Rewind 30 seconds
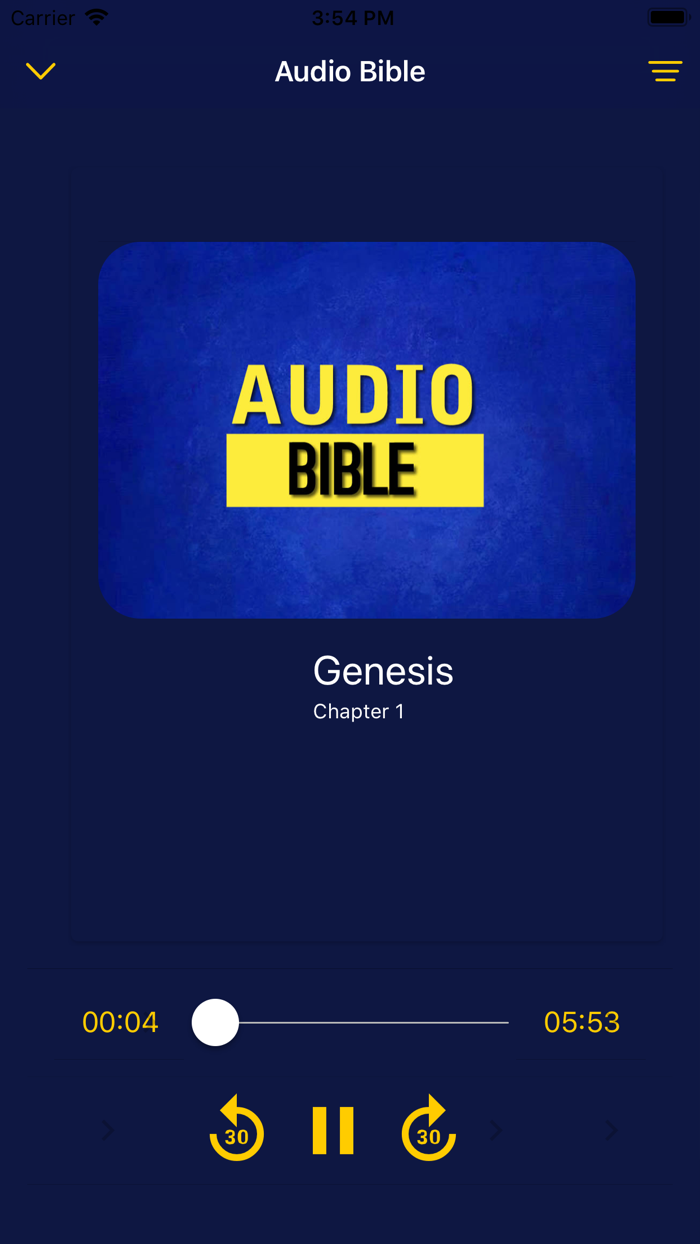700x1244 pixels. click(x=237, y=1128)
